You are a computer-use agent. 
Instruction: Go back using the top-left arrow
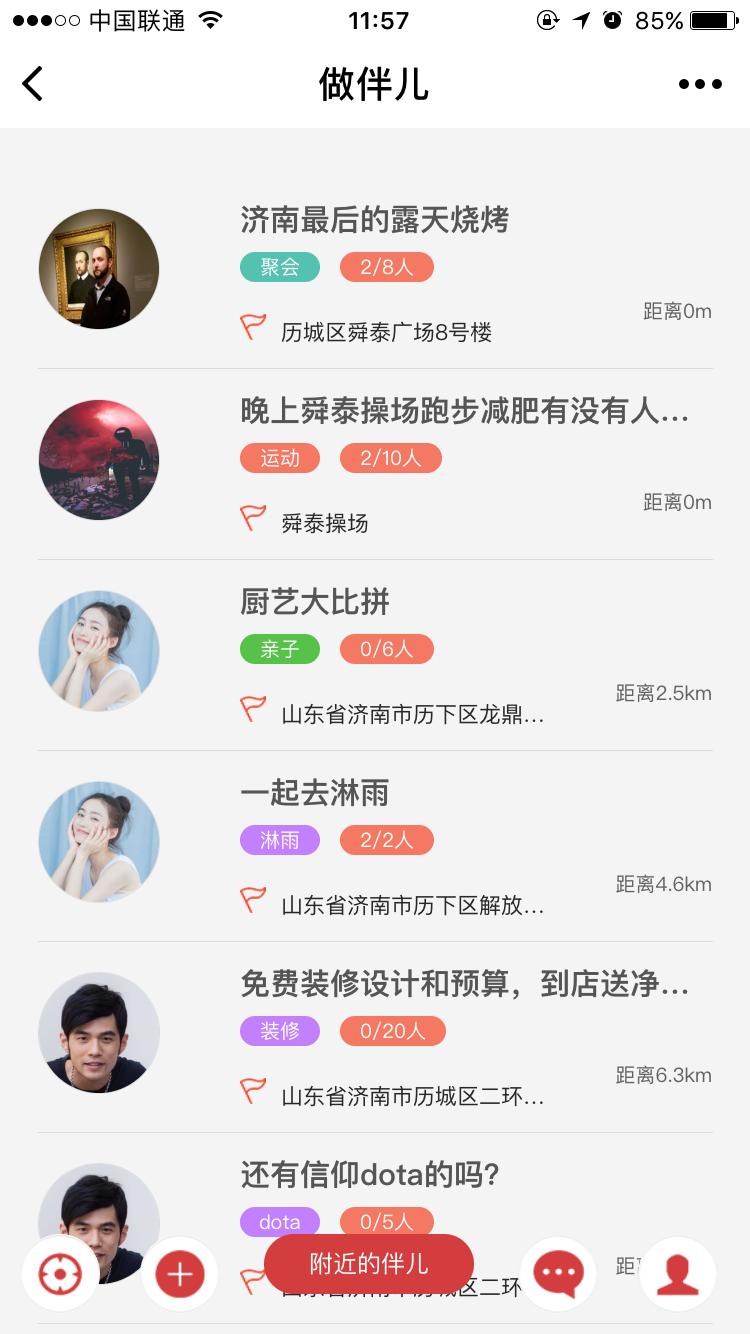pyautogui.click(x=33, y=84)
